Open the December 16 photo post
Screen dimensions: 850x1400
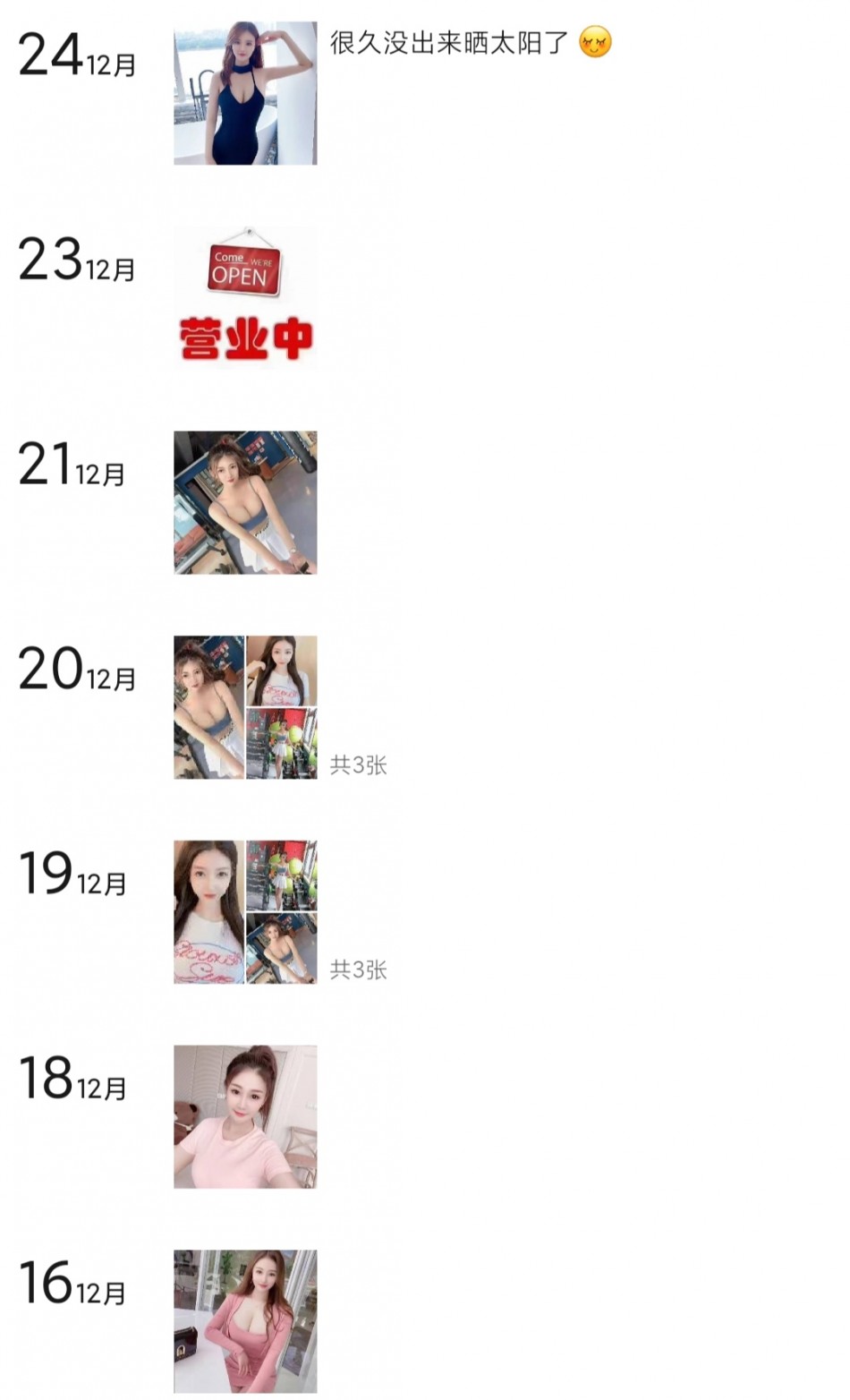tap(245, 1320)
